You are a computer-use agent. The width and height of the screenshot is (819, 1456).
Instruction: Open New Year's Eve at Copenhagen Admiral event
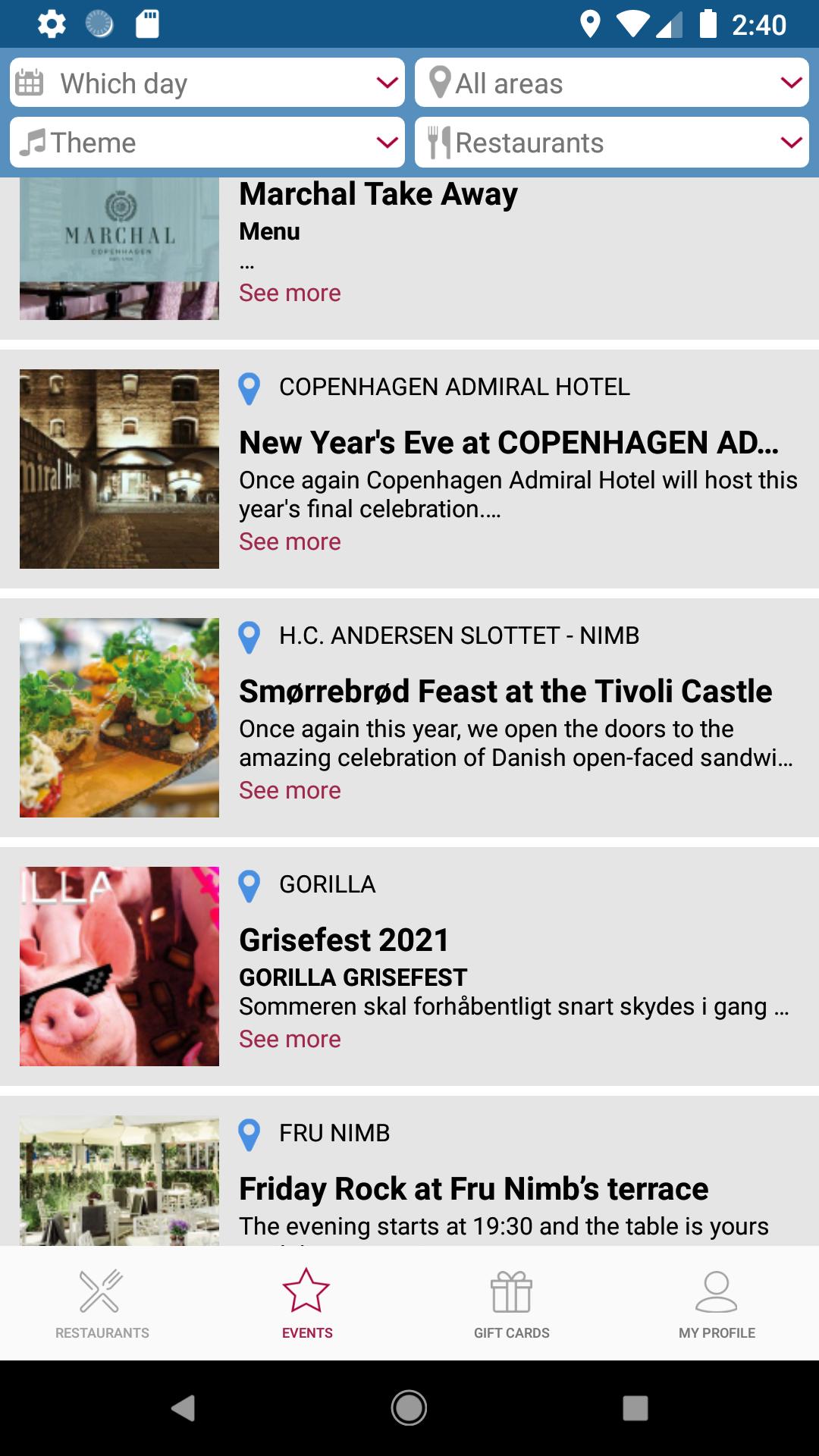click(508, 443)
